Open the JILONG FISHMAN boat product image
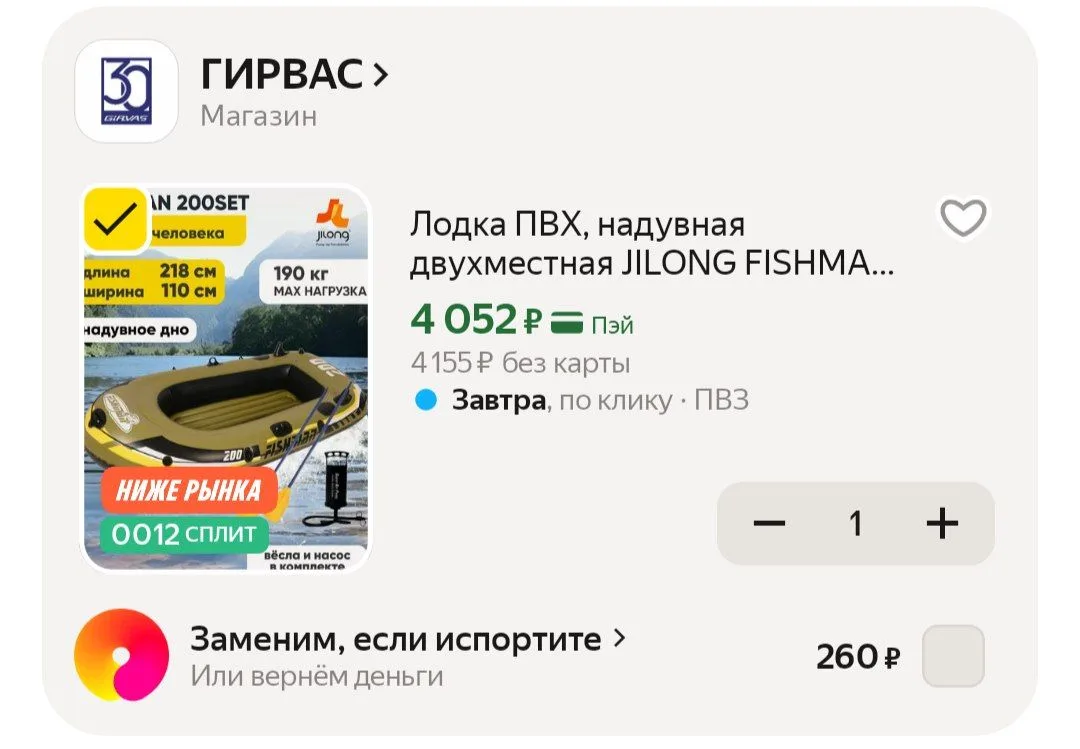 click(x=226, y=378)
